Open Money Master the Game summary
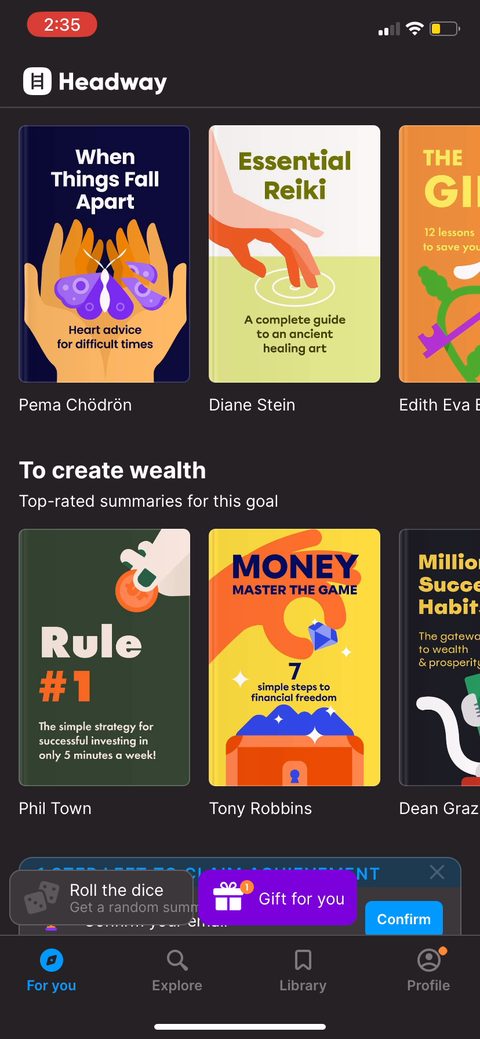This screenshot has width=480, height=1039. [x=294, y=657]
